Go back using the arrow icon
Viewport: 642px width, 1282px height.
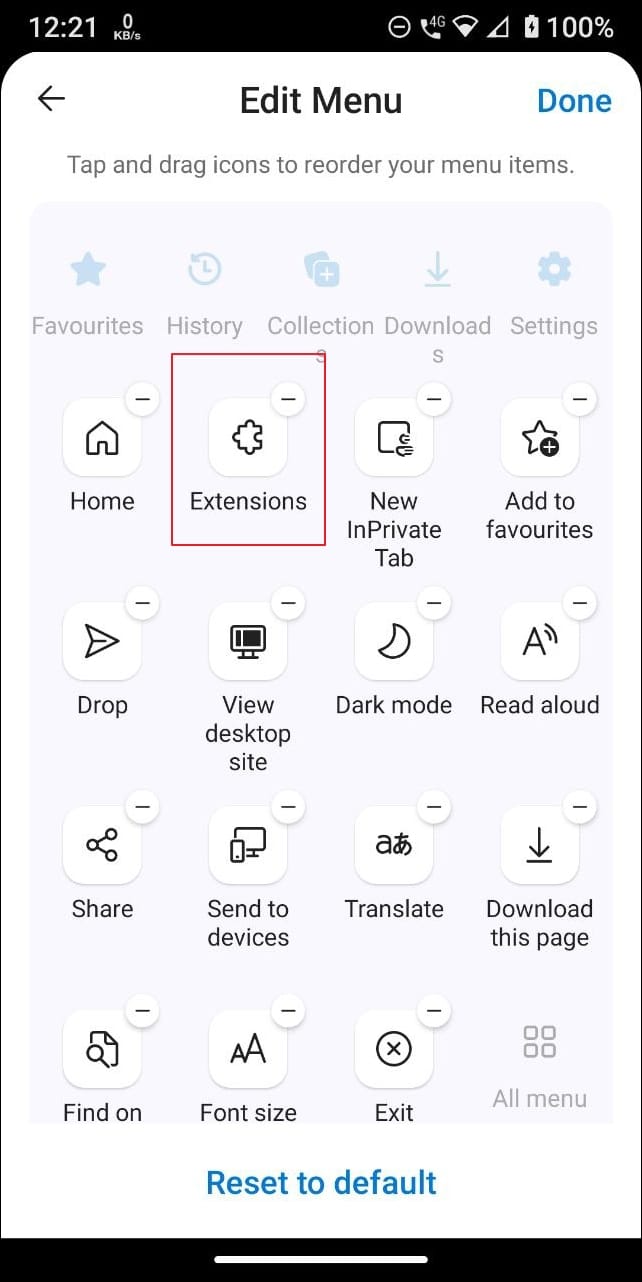pyautogui.click(x=51, y=99)
